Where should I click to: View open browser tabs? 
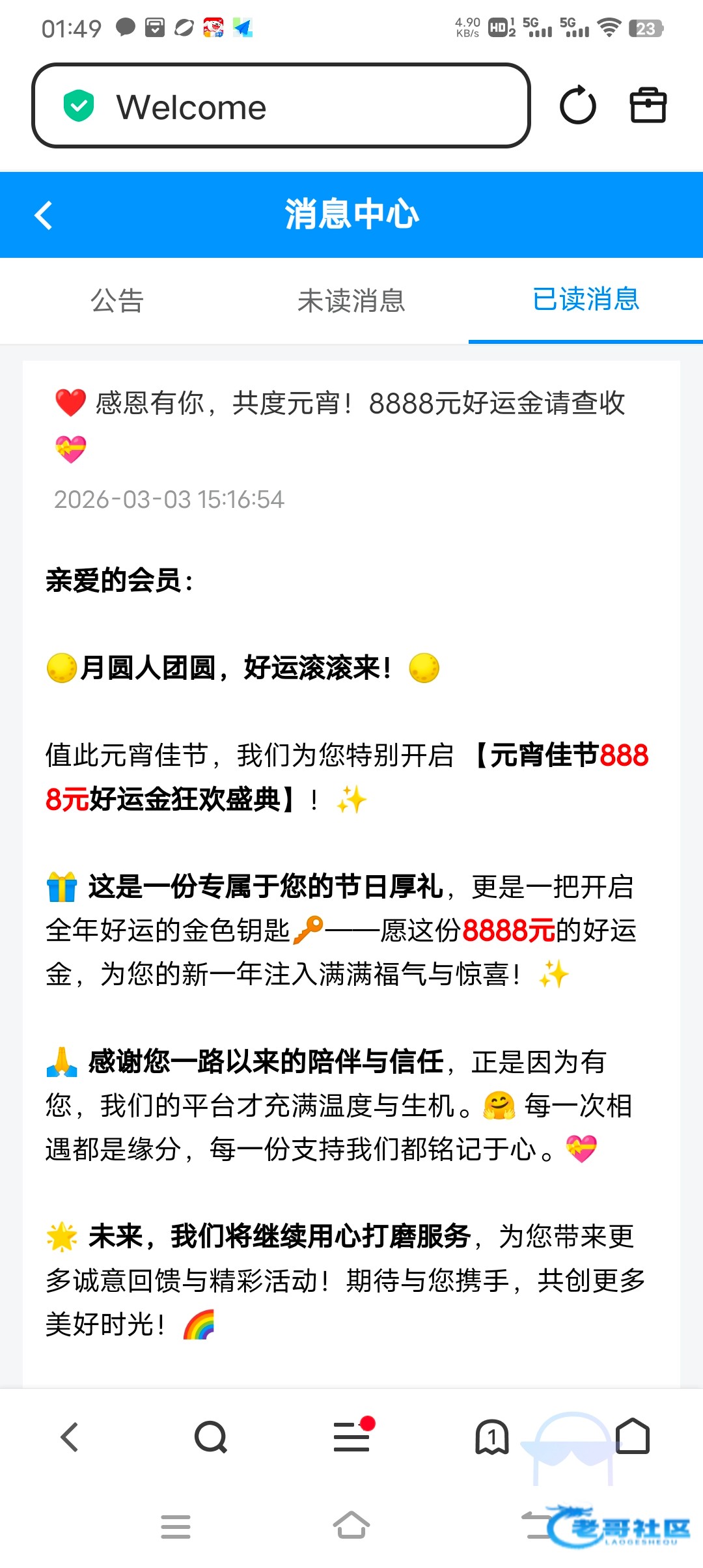[492, 1437]
